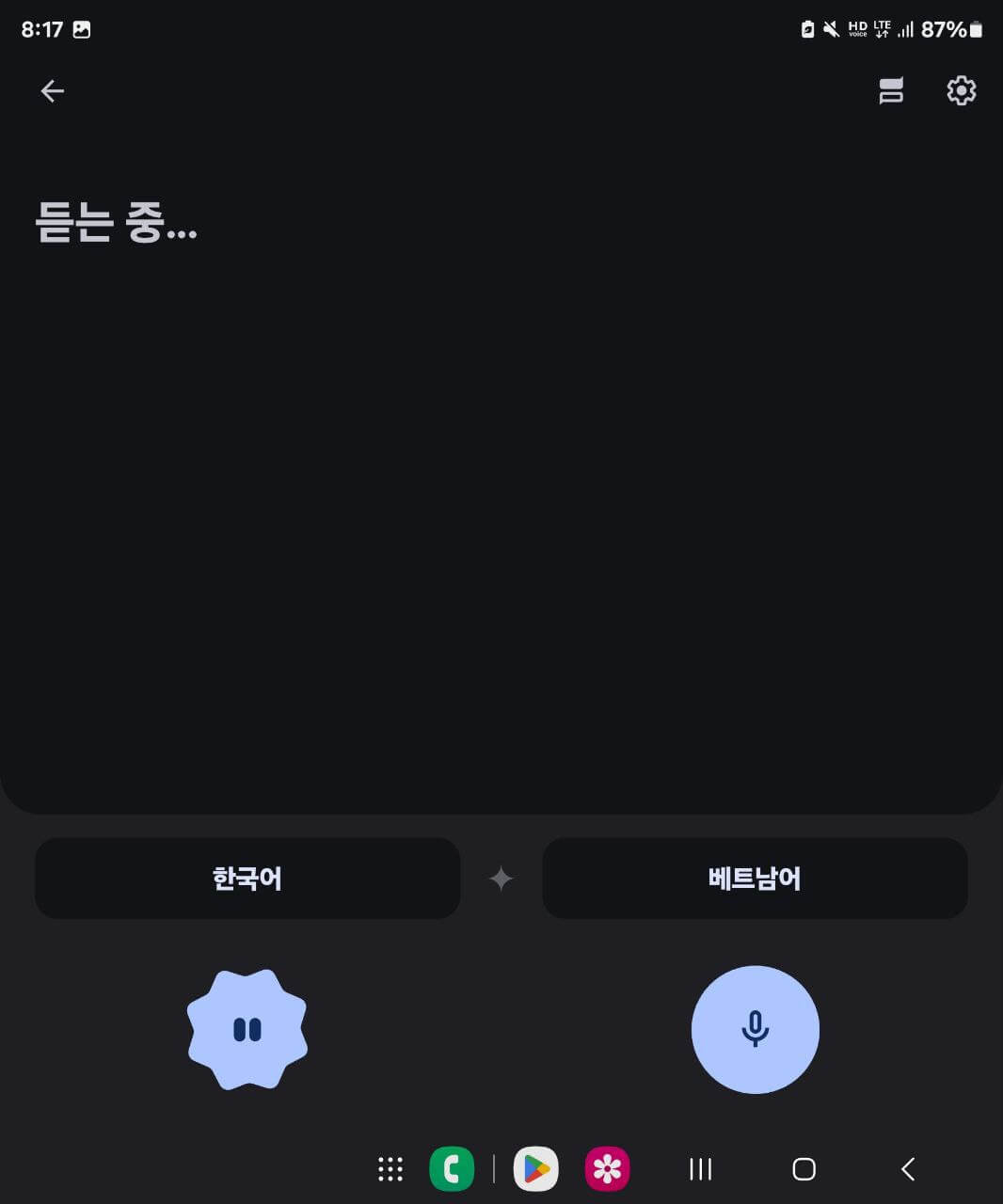Tap the microphone icon for Vietnamese speech

tap(756, 1030)
